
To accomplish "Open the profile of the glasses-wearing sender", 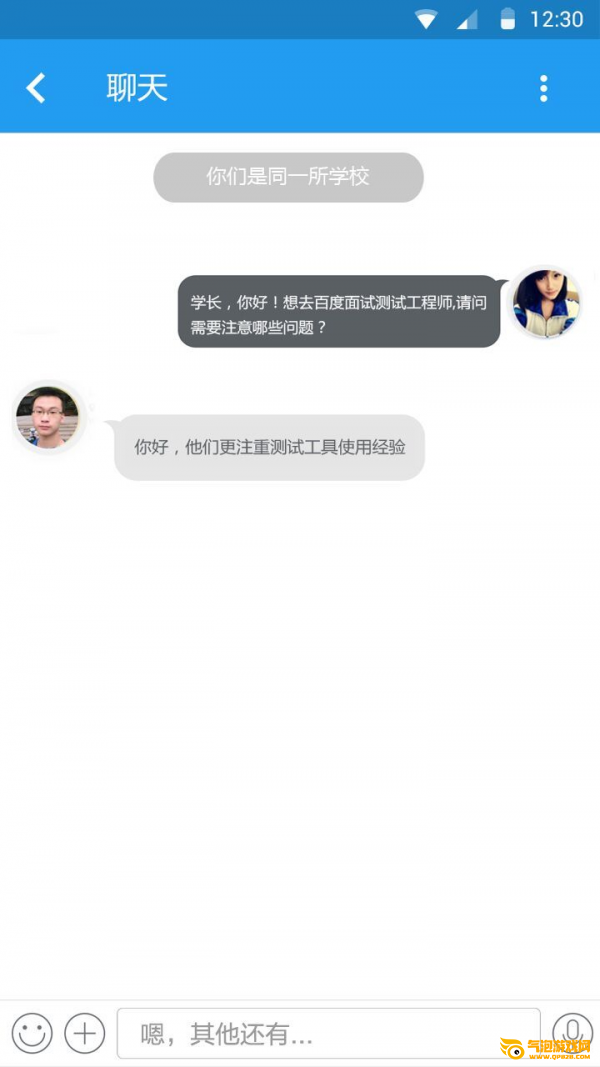I will tap(48, 417).
